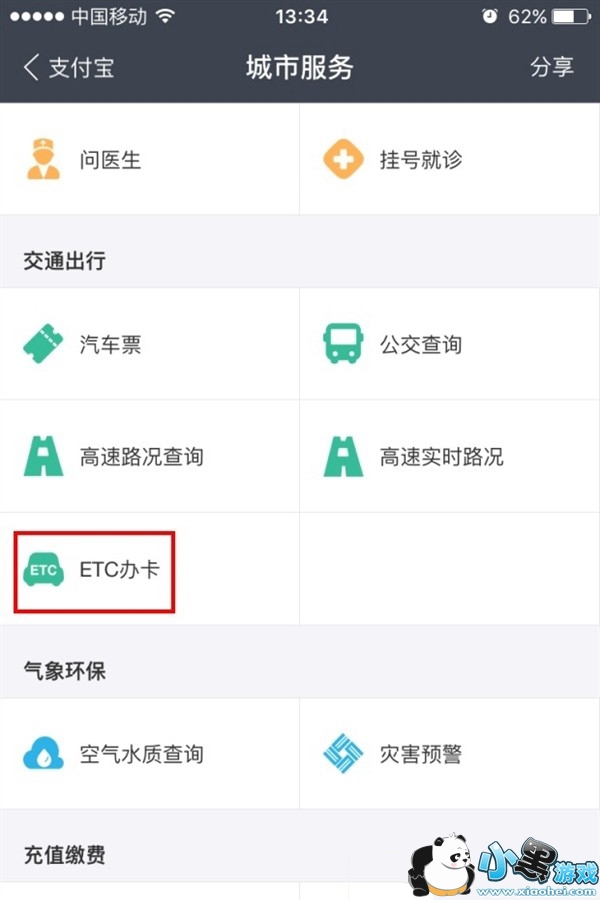
Task: Open 挂号就诊 service
Action: point(420,160)
